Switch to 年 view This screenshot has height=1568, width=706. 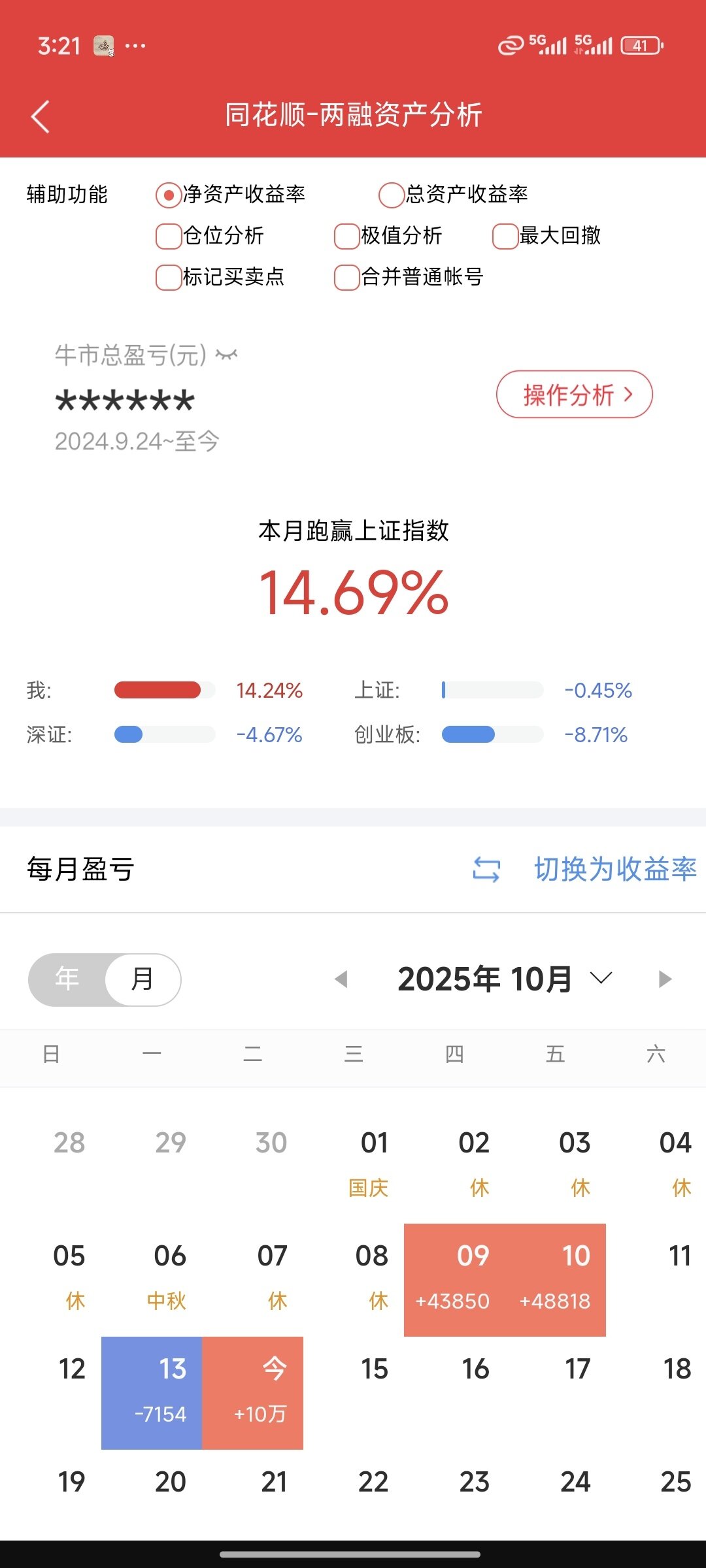(67, 979)
